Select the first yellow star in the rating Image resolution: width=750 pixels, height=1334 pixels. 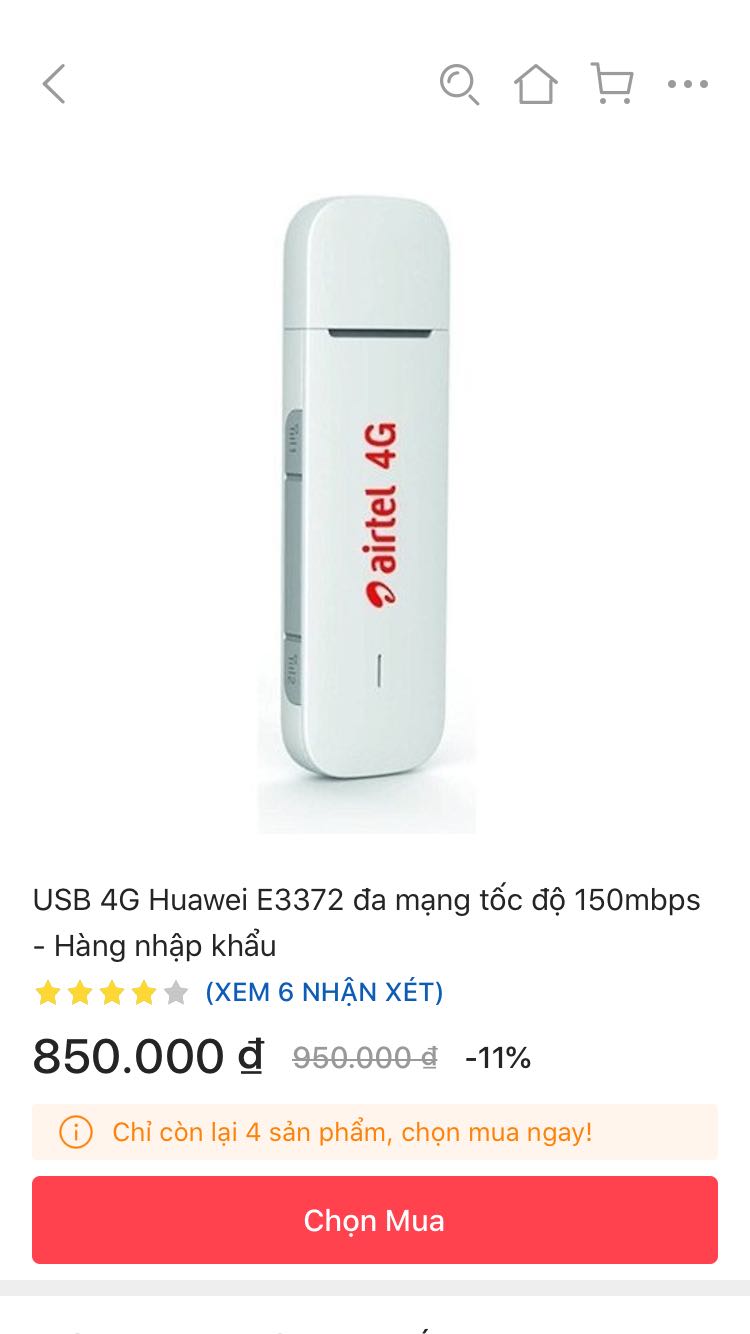coord(47,992)
